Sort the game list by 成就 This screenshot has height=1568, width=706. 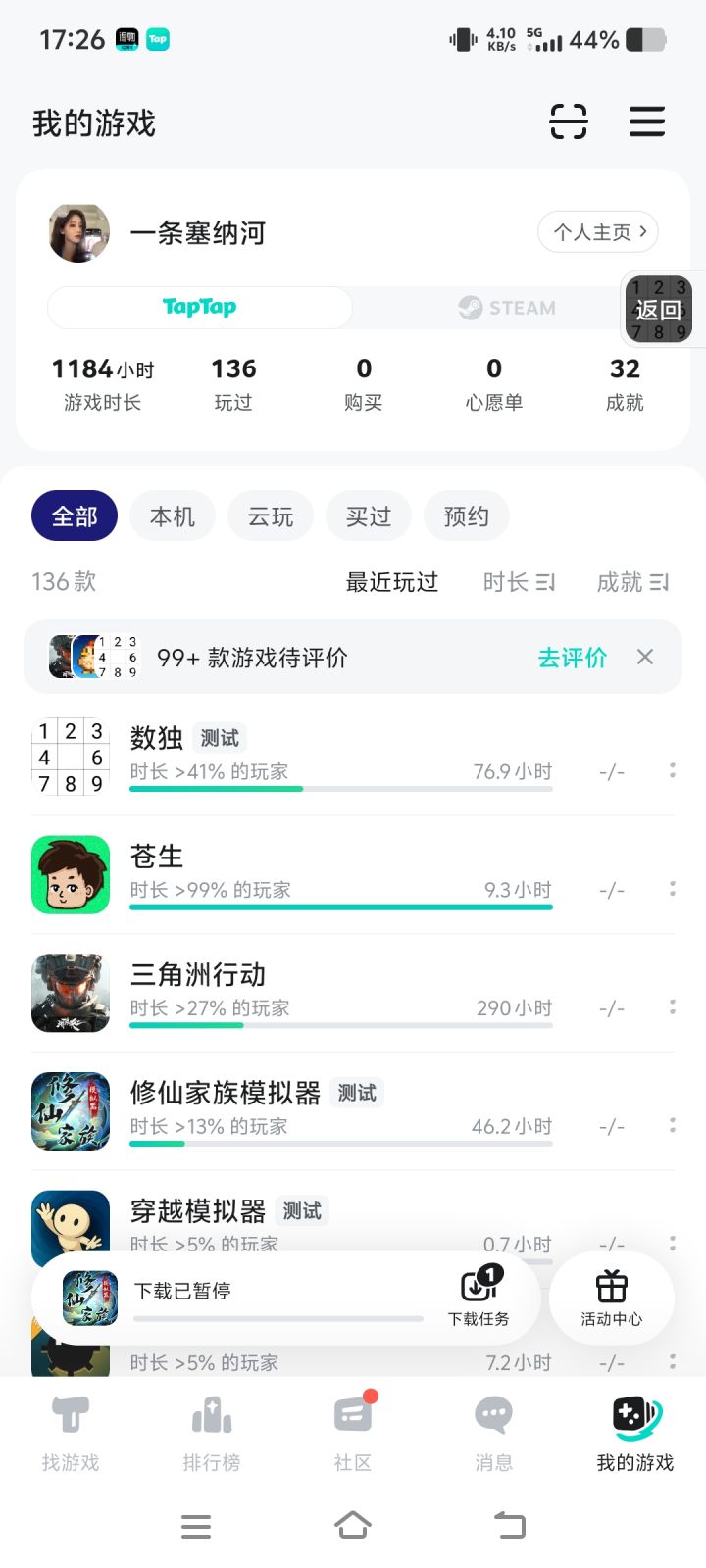point(632,582)
